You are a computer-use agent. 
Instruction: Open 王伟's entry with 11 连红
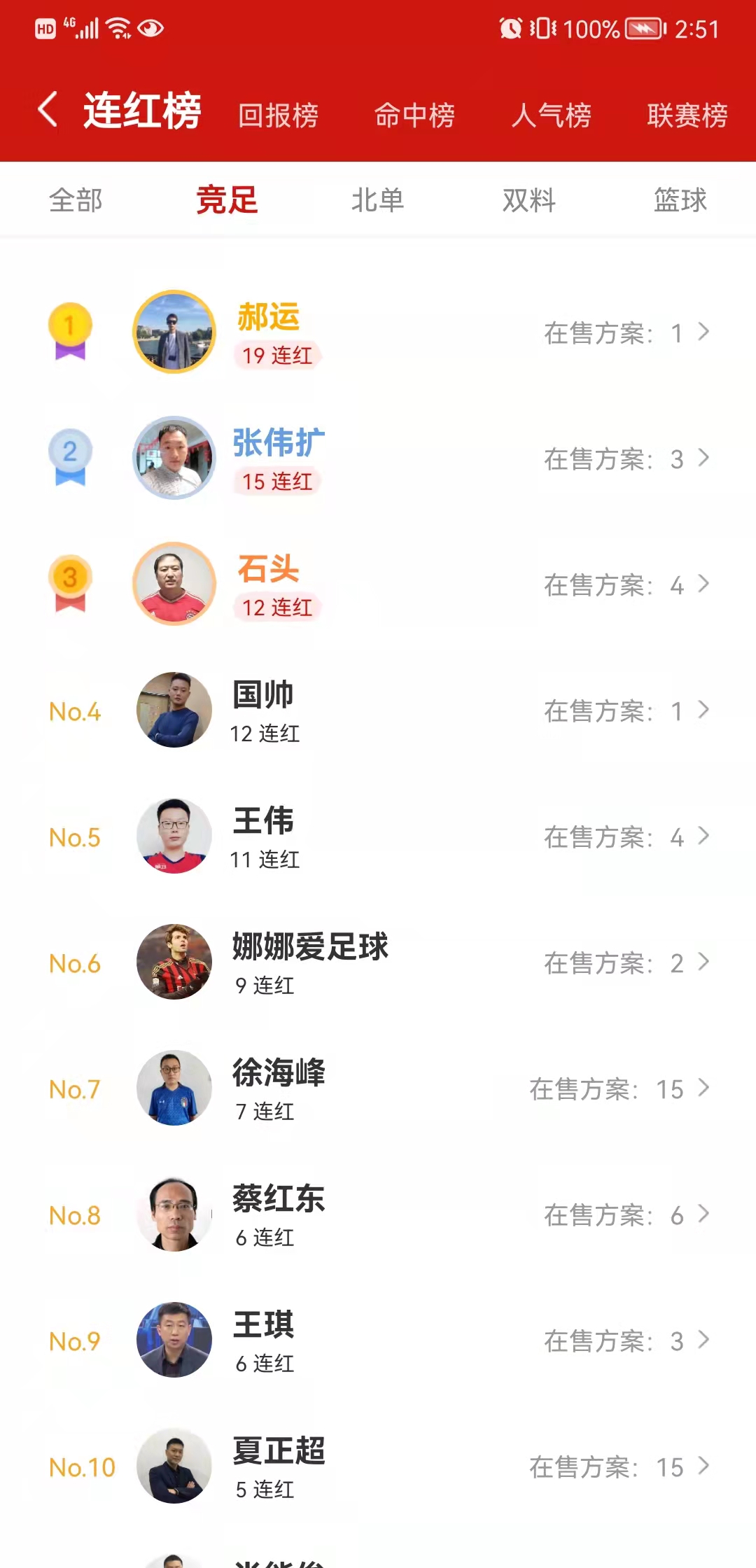pos(378,836)
